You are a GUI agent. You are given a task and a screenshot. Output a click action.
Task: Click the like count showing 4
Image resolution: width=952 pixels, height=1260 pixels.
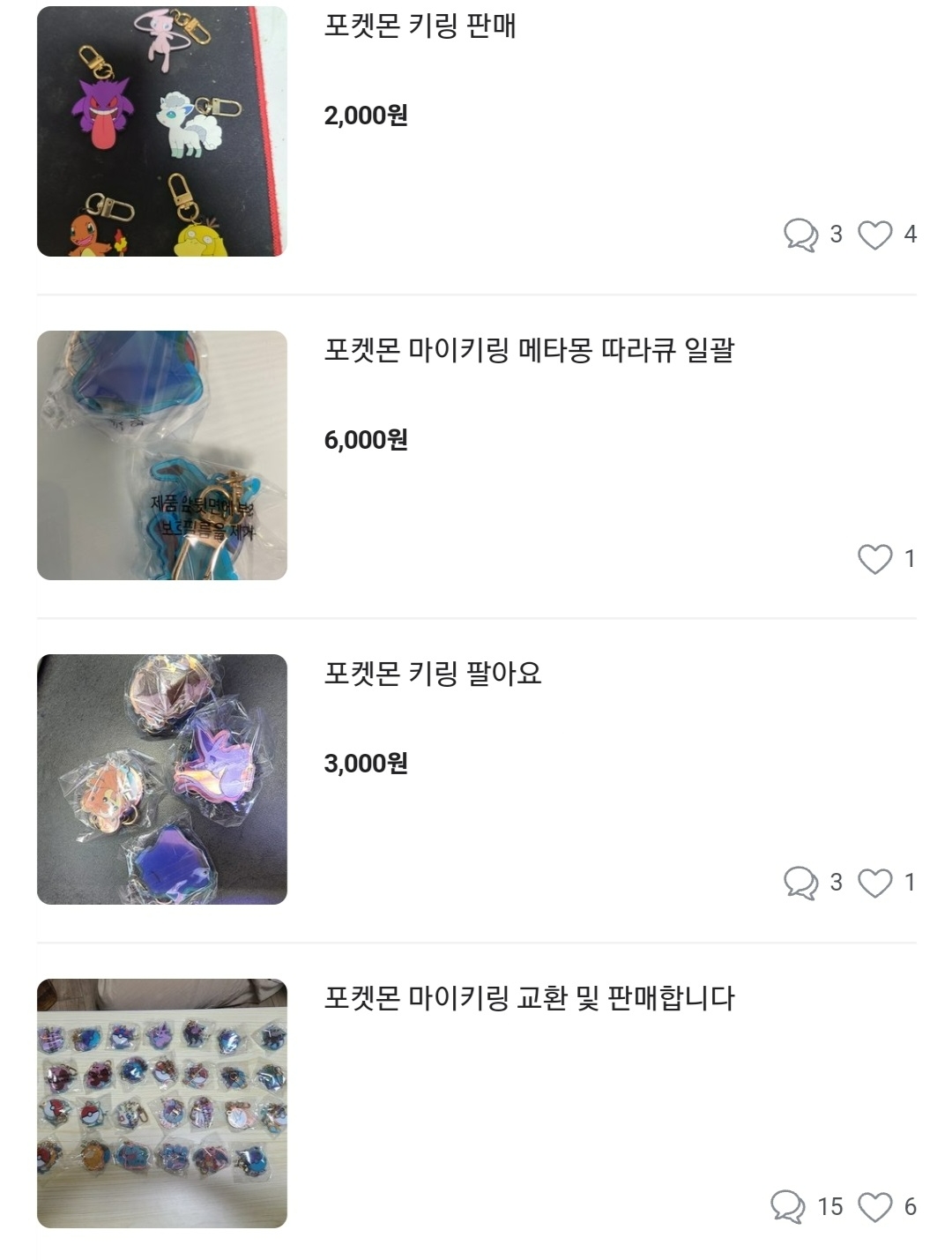[911, 232]
